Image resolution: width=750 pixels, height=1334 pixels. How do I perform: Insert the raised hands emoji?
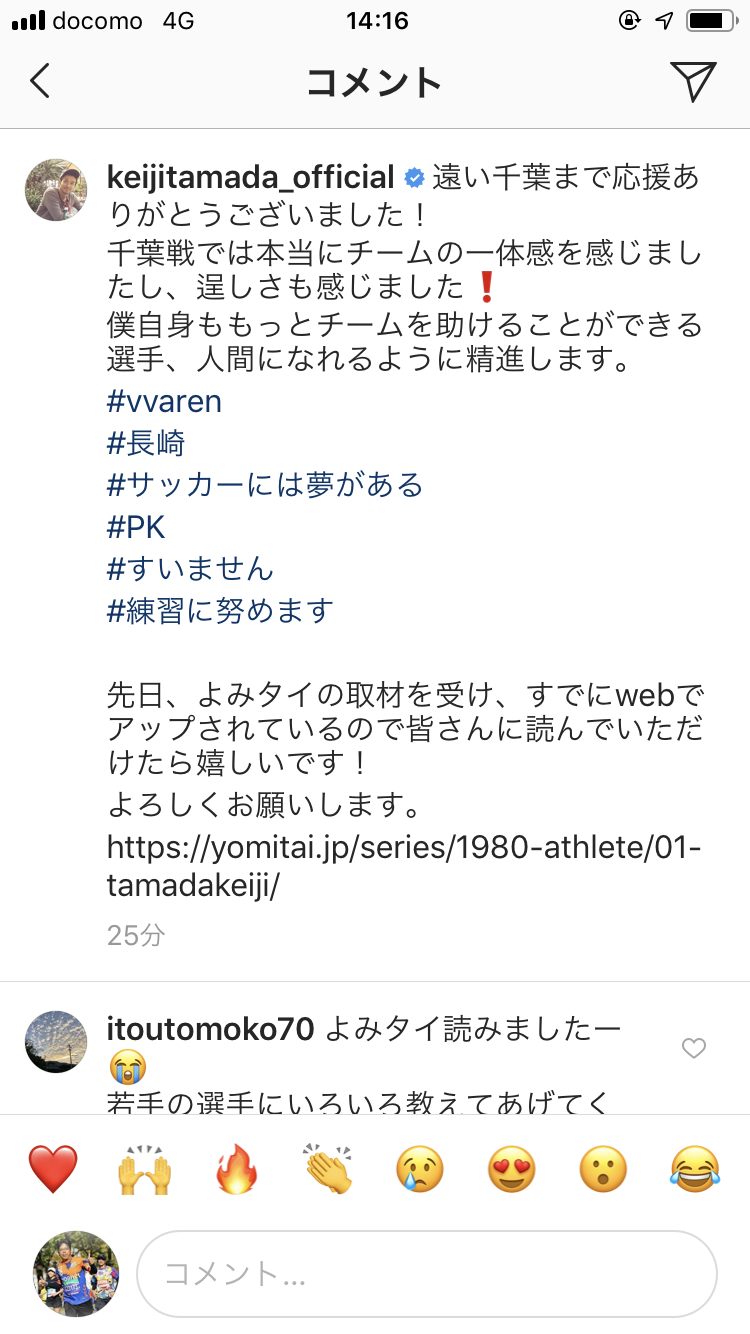click(x=145, y=1169)
